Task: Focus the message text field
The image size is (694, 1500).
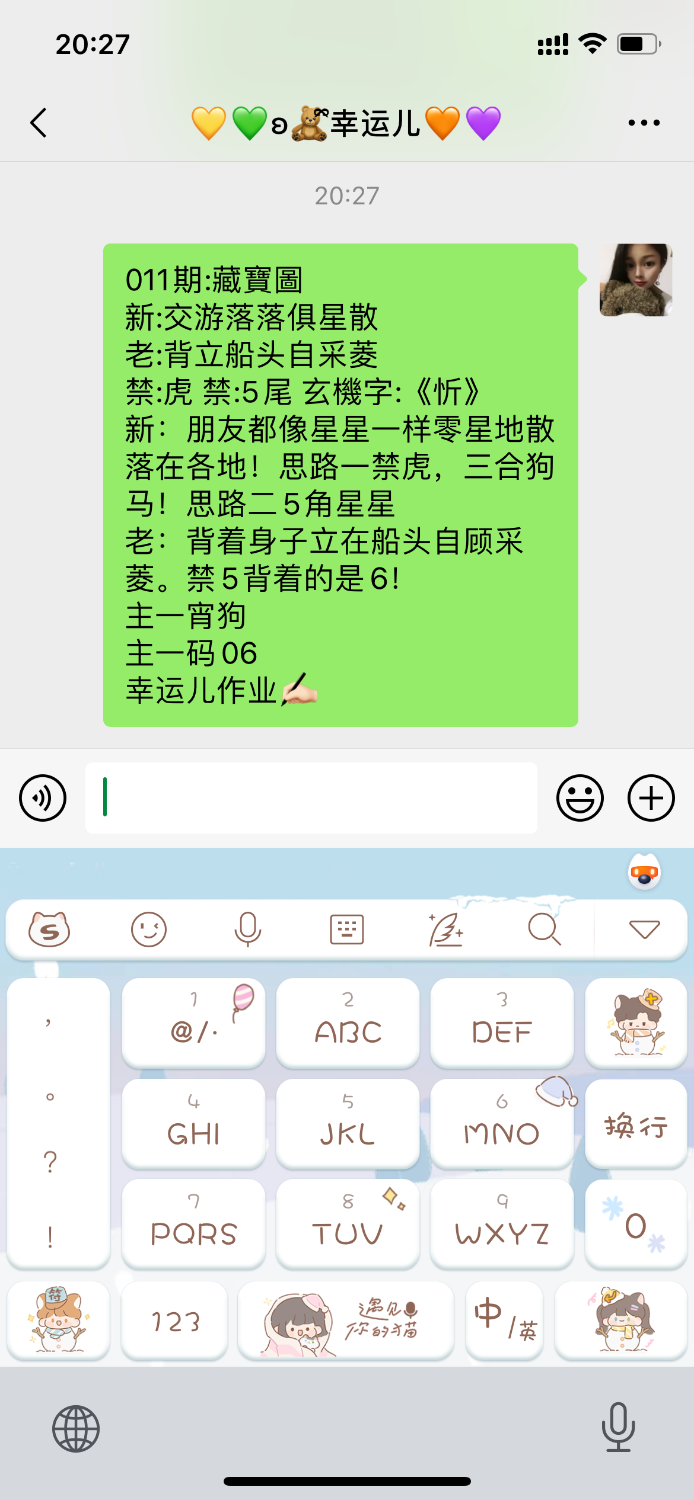Action: [x=311, y=798]
